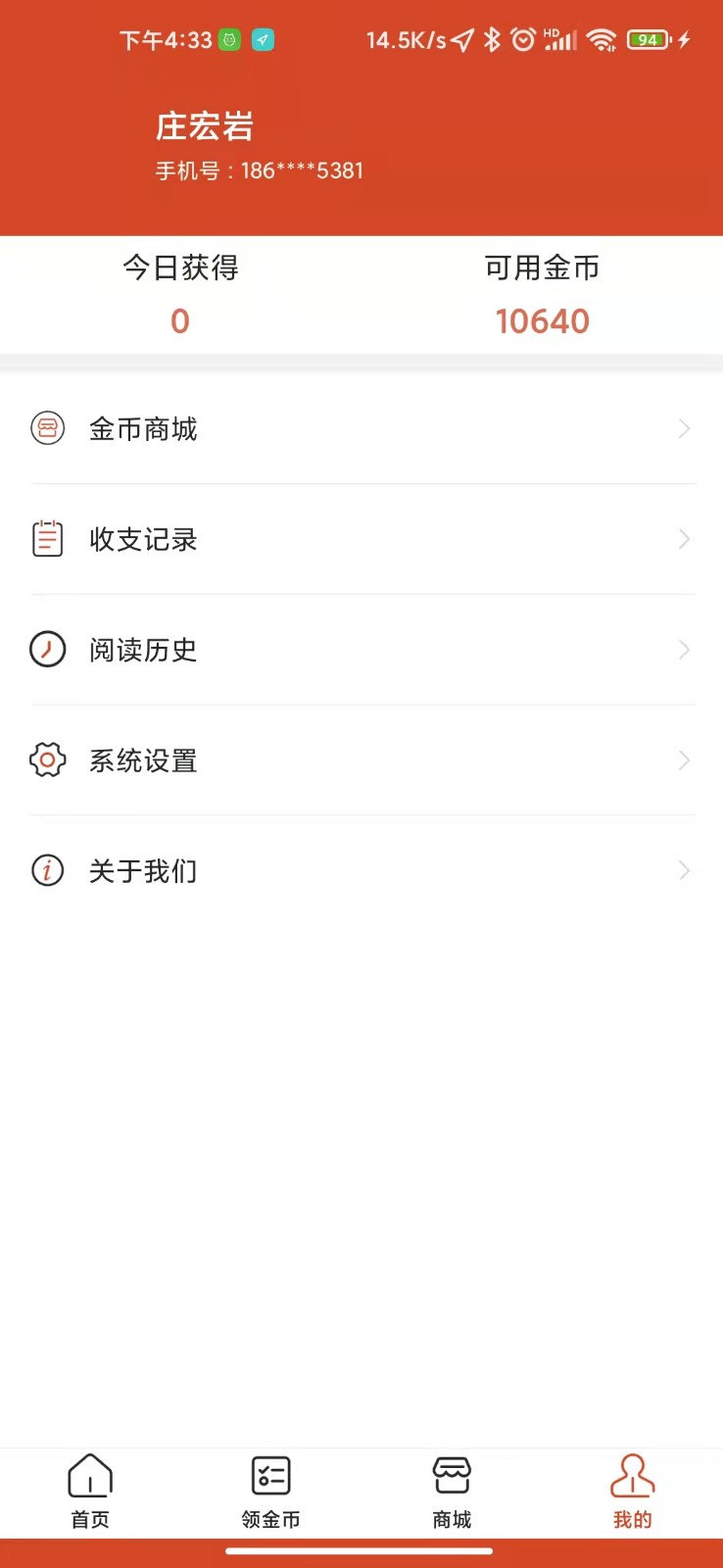Viewport: 723px width, 1568px height.
Task: Switch to the 首页 tab
Action: (90, 1492)
